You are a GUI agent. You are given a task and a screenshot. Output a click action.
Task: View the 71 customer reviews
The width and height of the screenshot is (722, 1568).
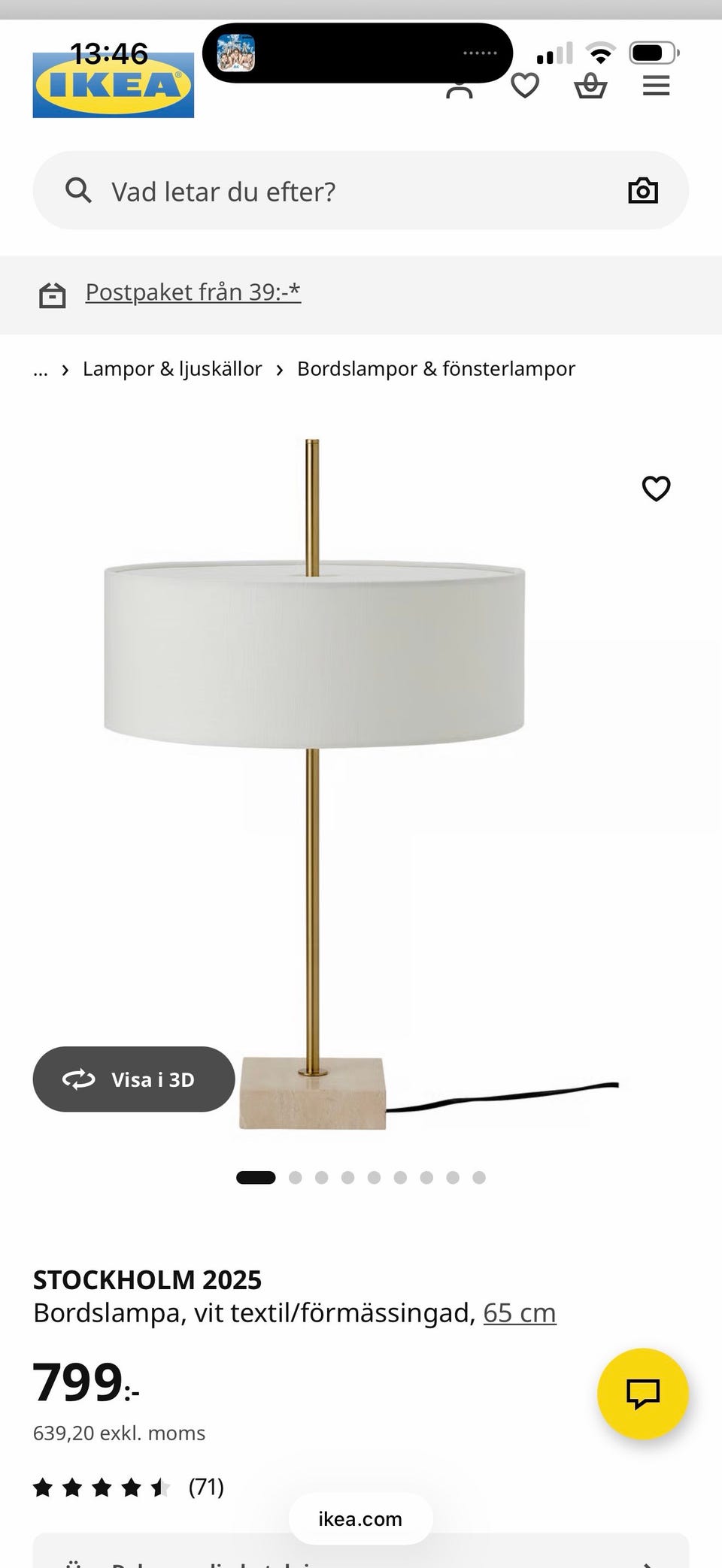(205, 1487)
